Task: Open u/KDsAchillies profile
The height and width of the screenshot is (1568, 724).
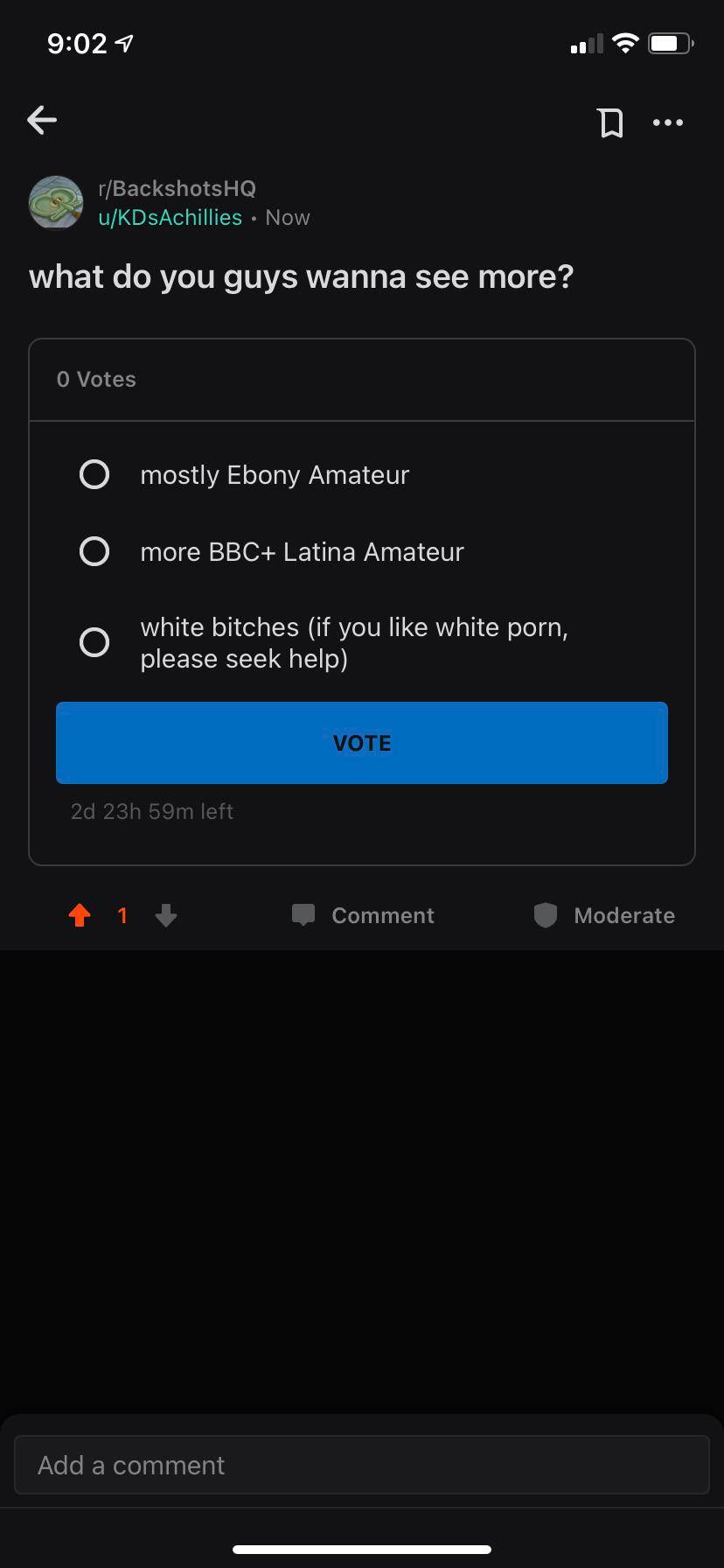Action: (x=170, y=218)
